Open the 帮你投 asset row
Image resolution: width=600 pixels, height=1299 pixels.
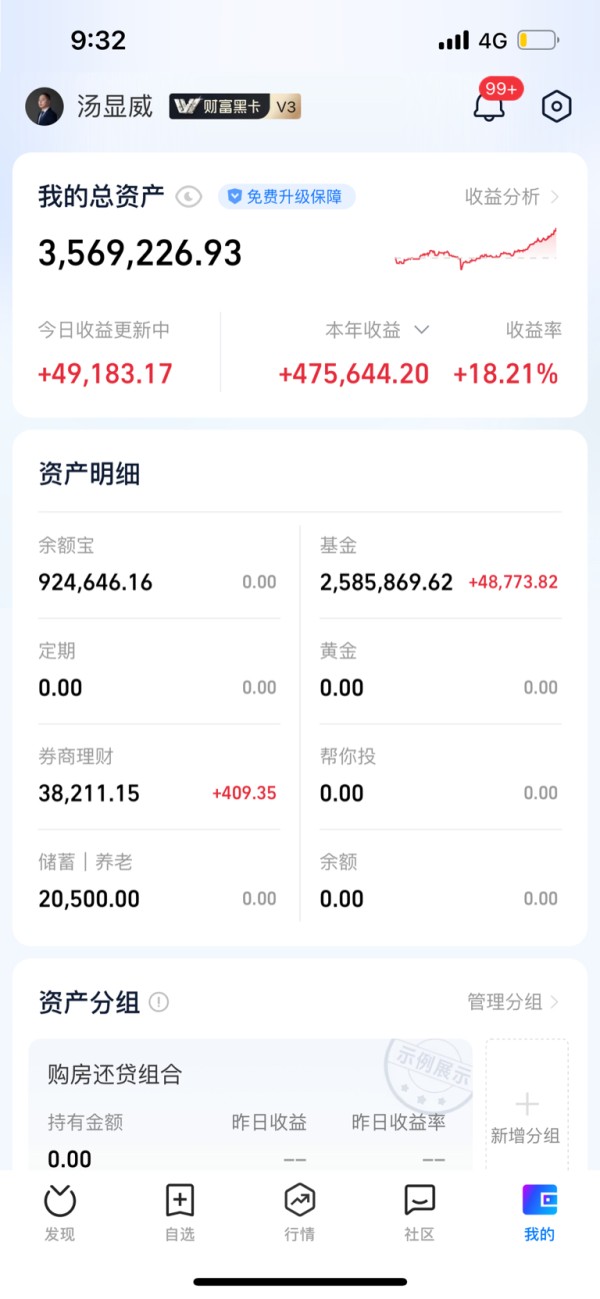tap(439, 776)
